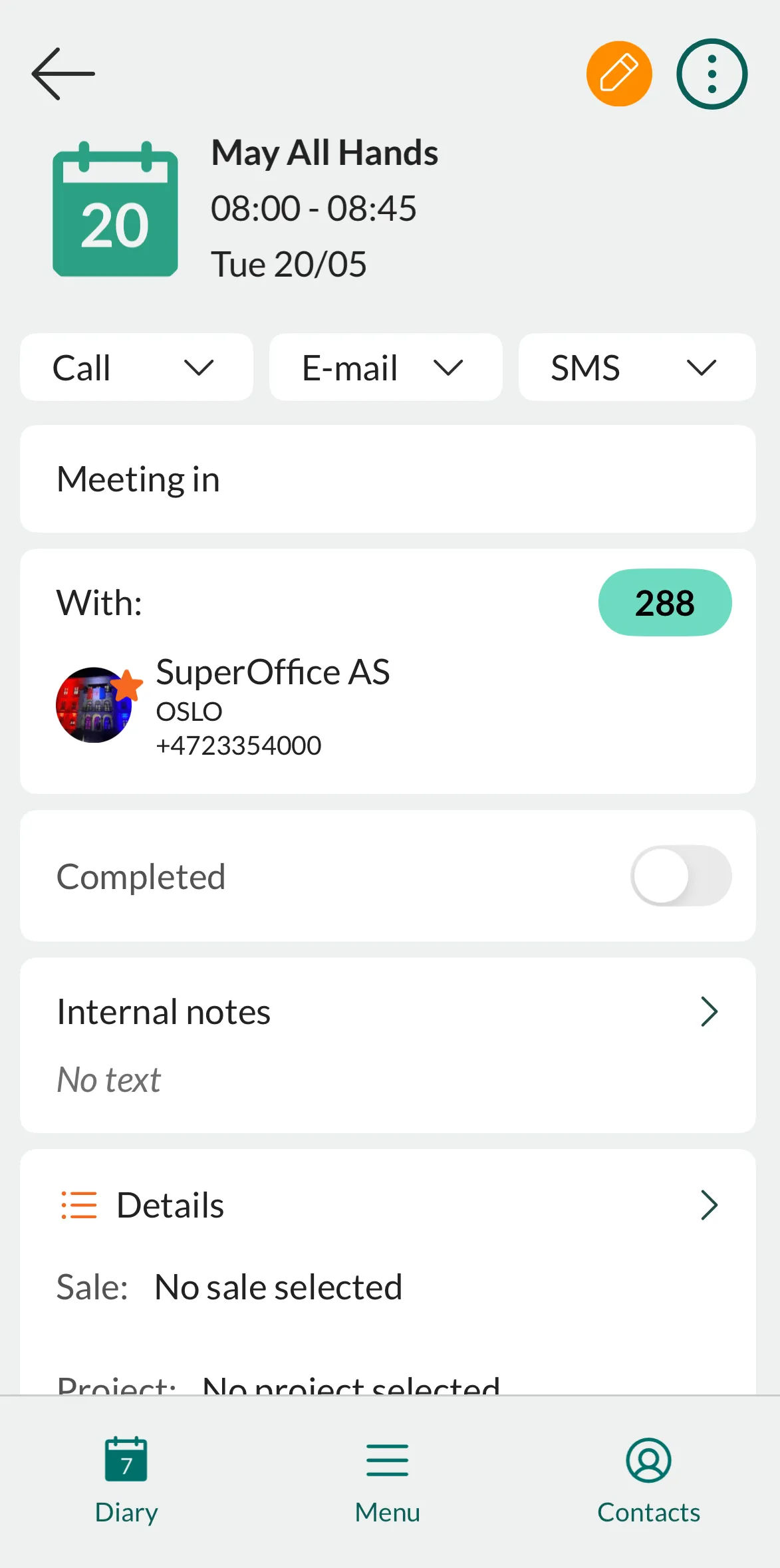Open the Details section
Viewport: 780px width, 1568px height.
click(388, 1205)
